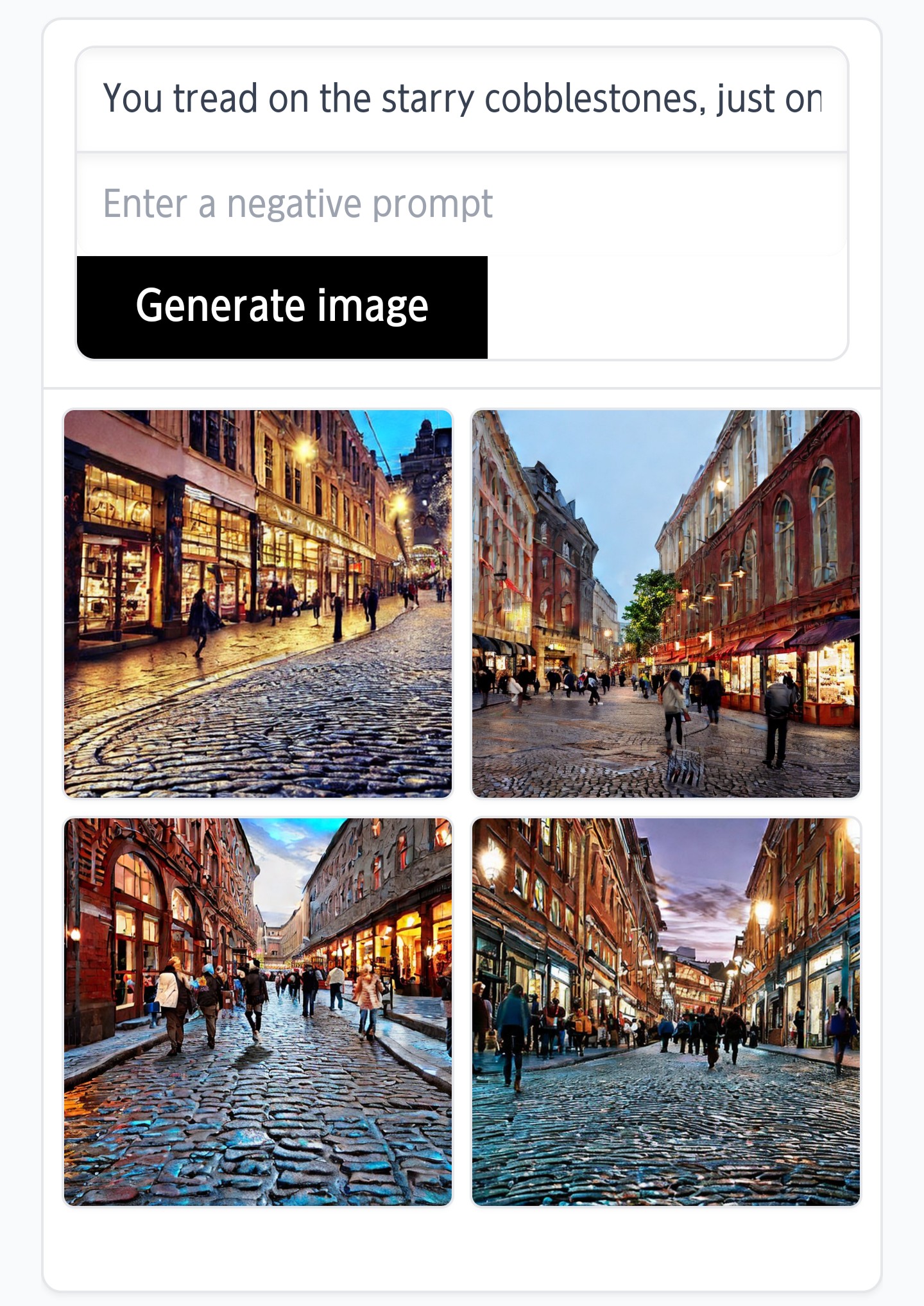Viewport: 924px width, 1306px height.
Task: Open the night street image with glowing shop windows
Action: pyautogui.click(x=258, y=603)
